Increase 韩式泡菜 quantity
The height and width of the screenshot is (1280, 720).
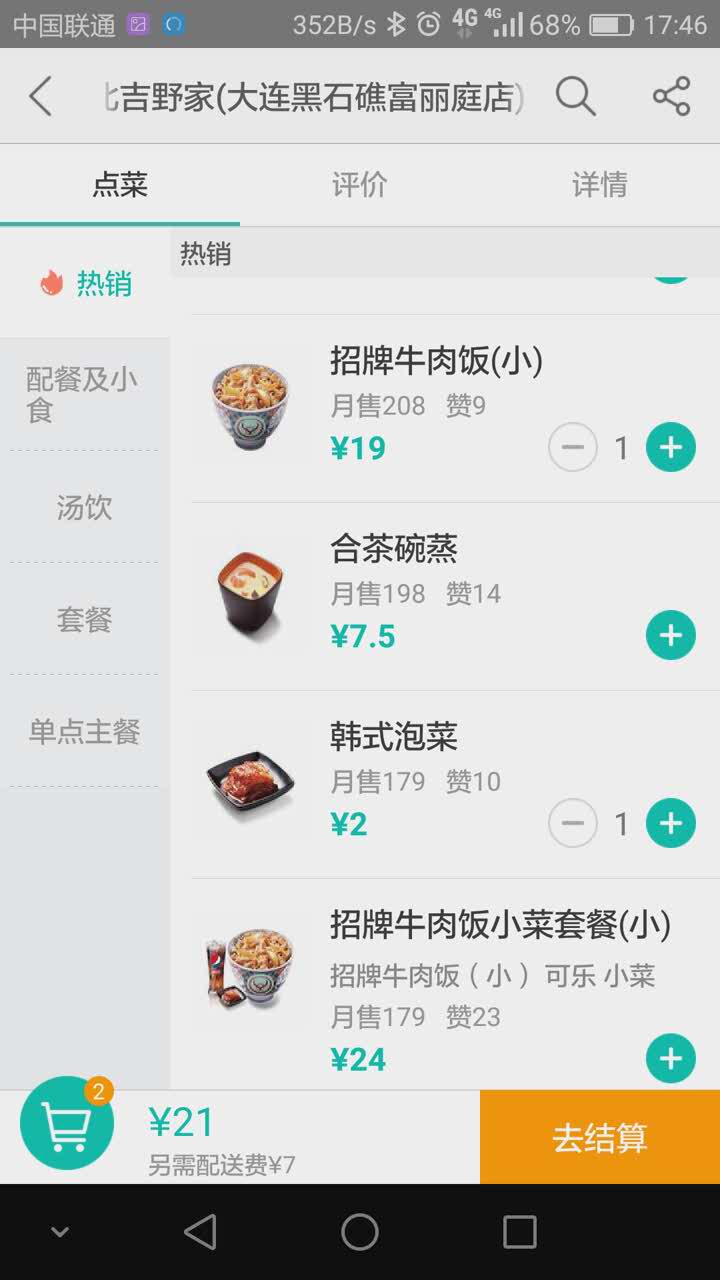[x=670, y=824]
